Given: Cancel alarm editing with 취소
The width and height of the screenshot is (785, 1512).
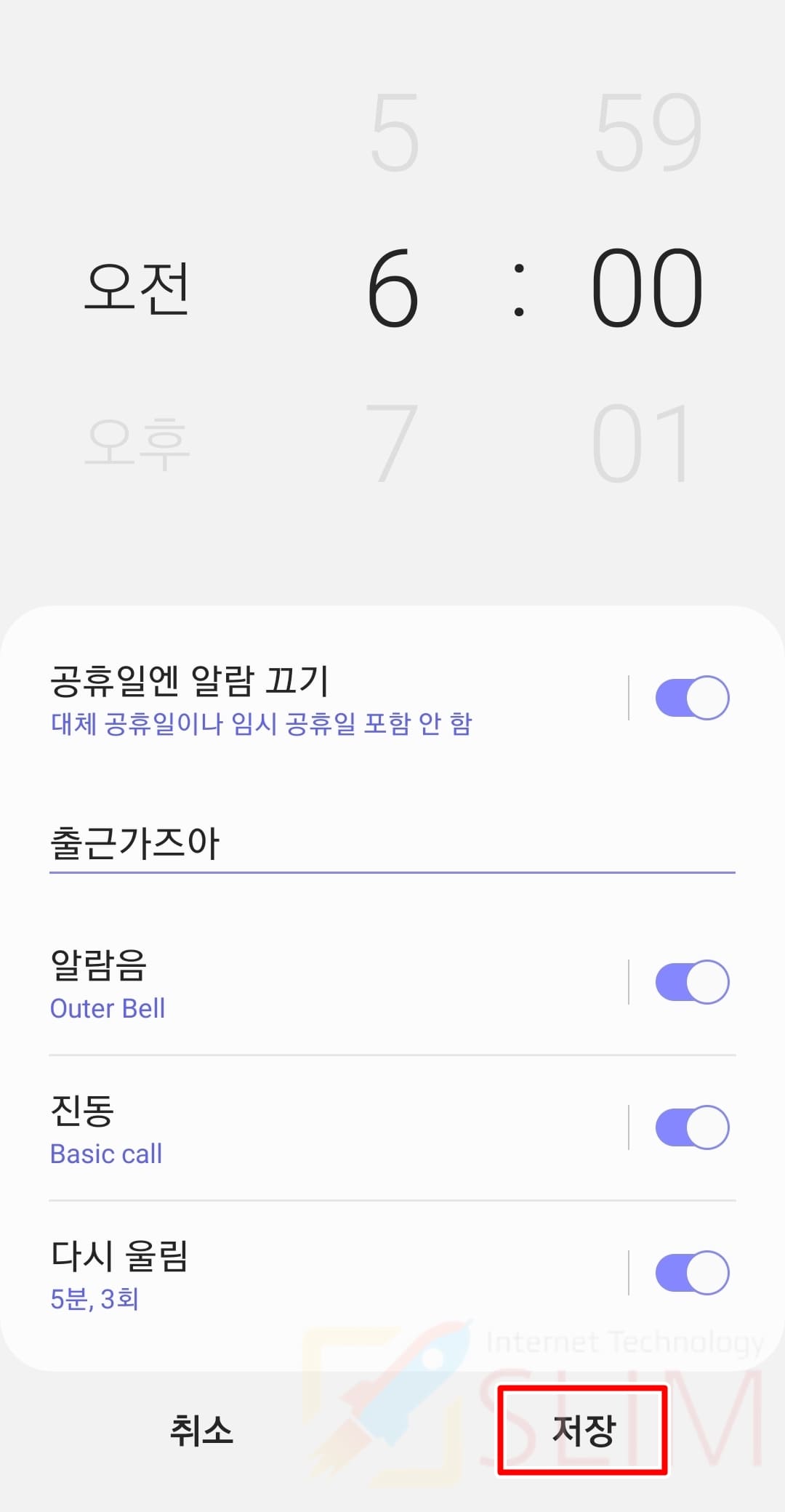Looking at the screenshot, I should point(201,1431).
